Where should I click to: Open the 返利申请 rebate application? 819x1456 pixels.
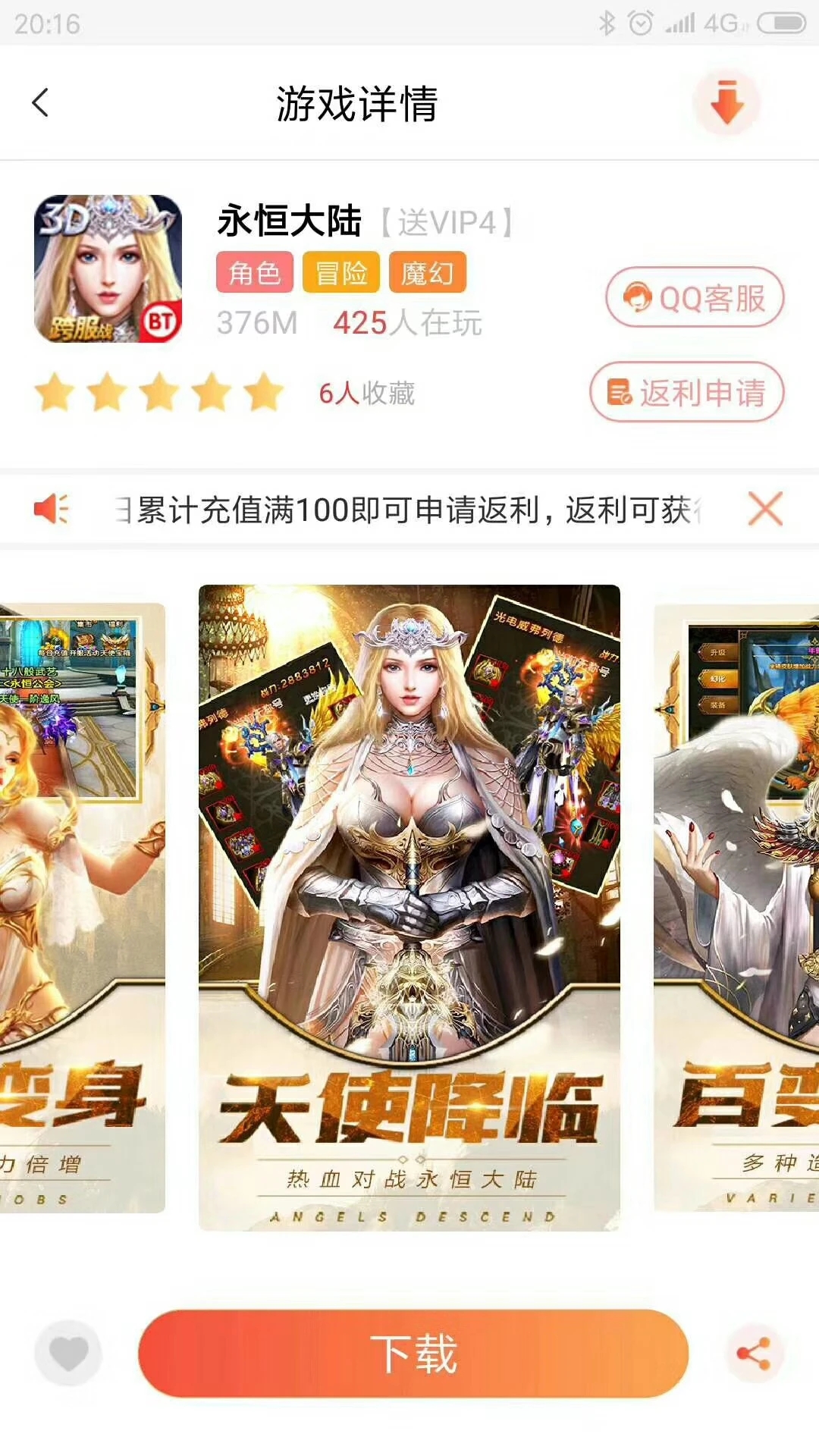[x=686, y=392]
